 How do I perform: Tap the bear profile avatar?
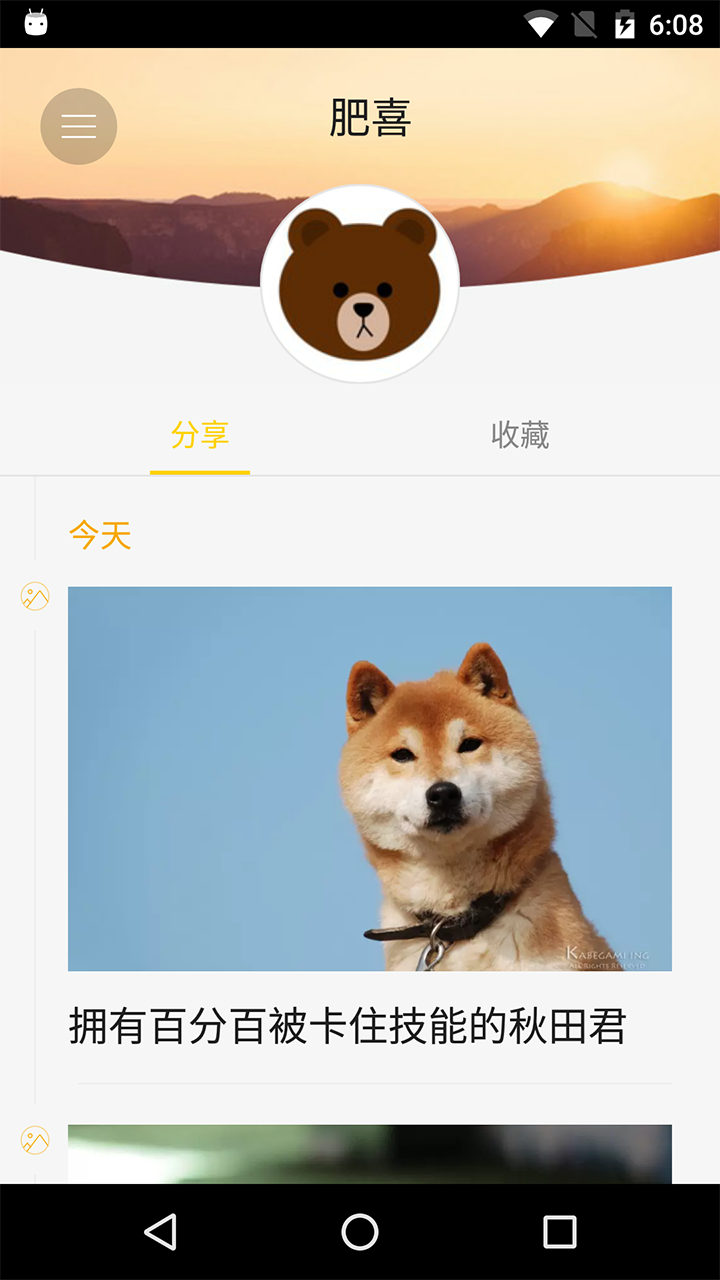[x=360, y=284]
